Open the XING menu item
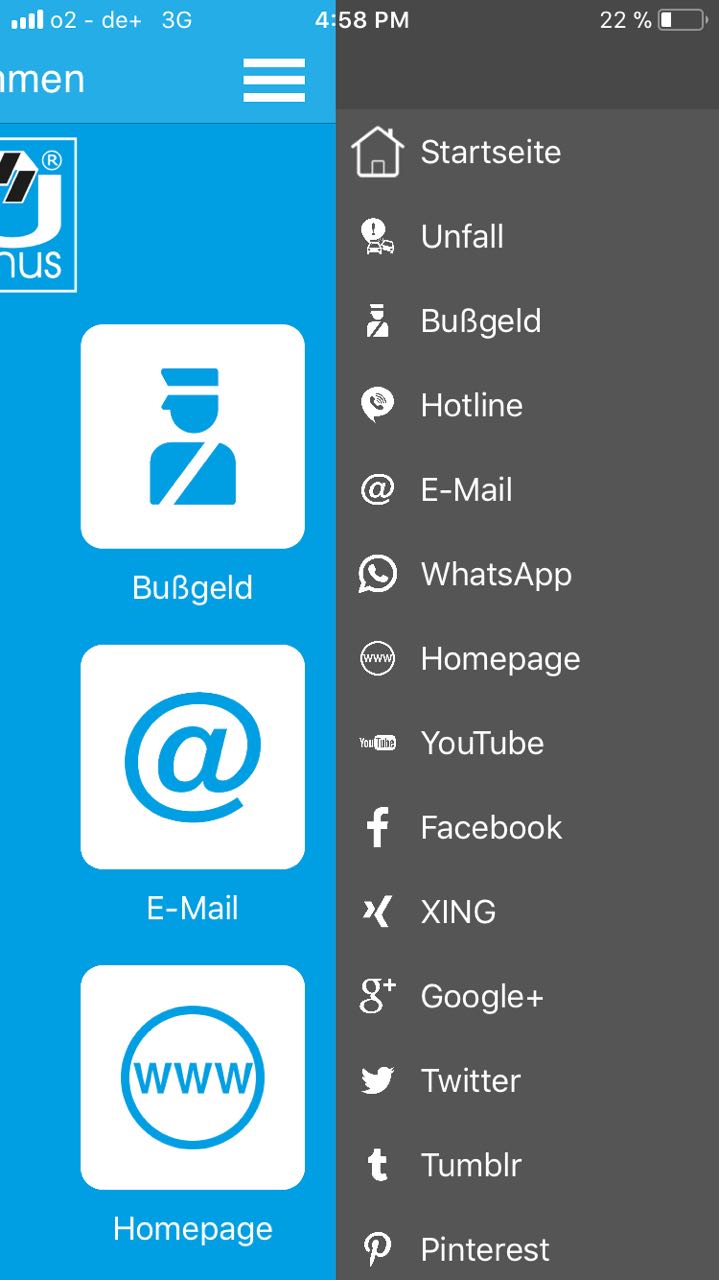 [x=527, y=911]
